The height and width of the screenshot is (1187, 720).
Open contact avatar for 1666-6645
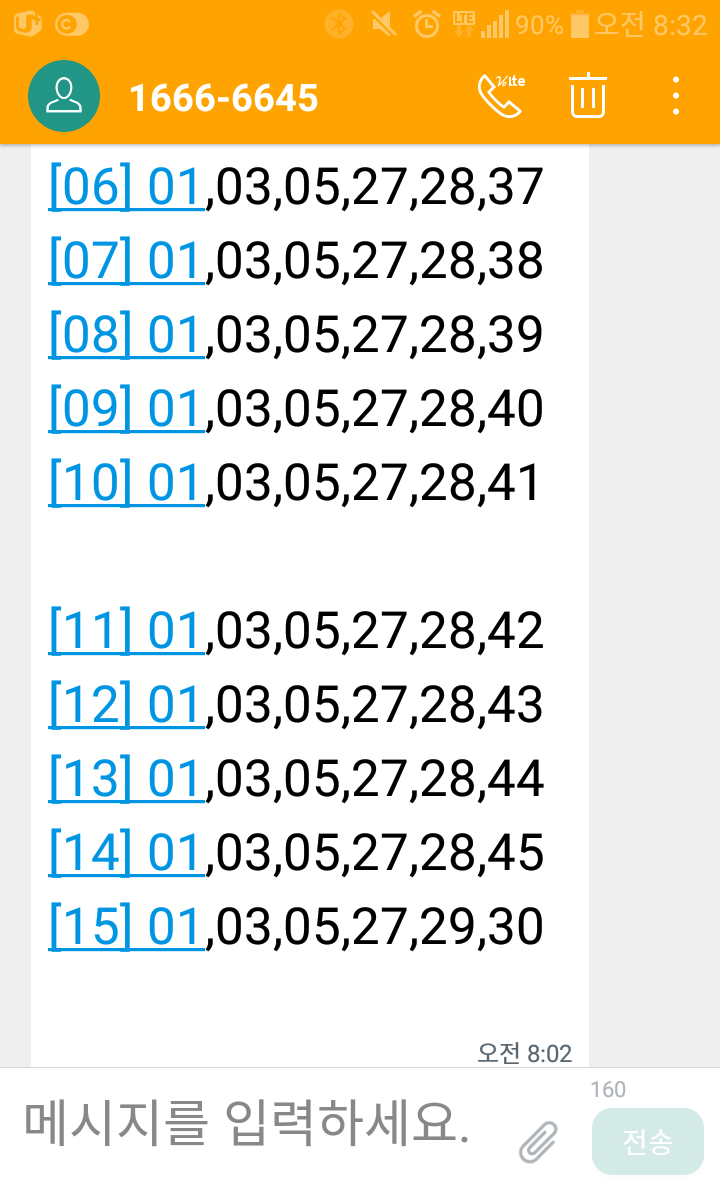[64, 96]
